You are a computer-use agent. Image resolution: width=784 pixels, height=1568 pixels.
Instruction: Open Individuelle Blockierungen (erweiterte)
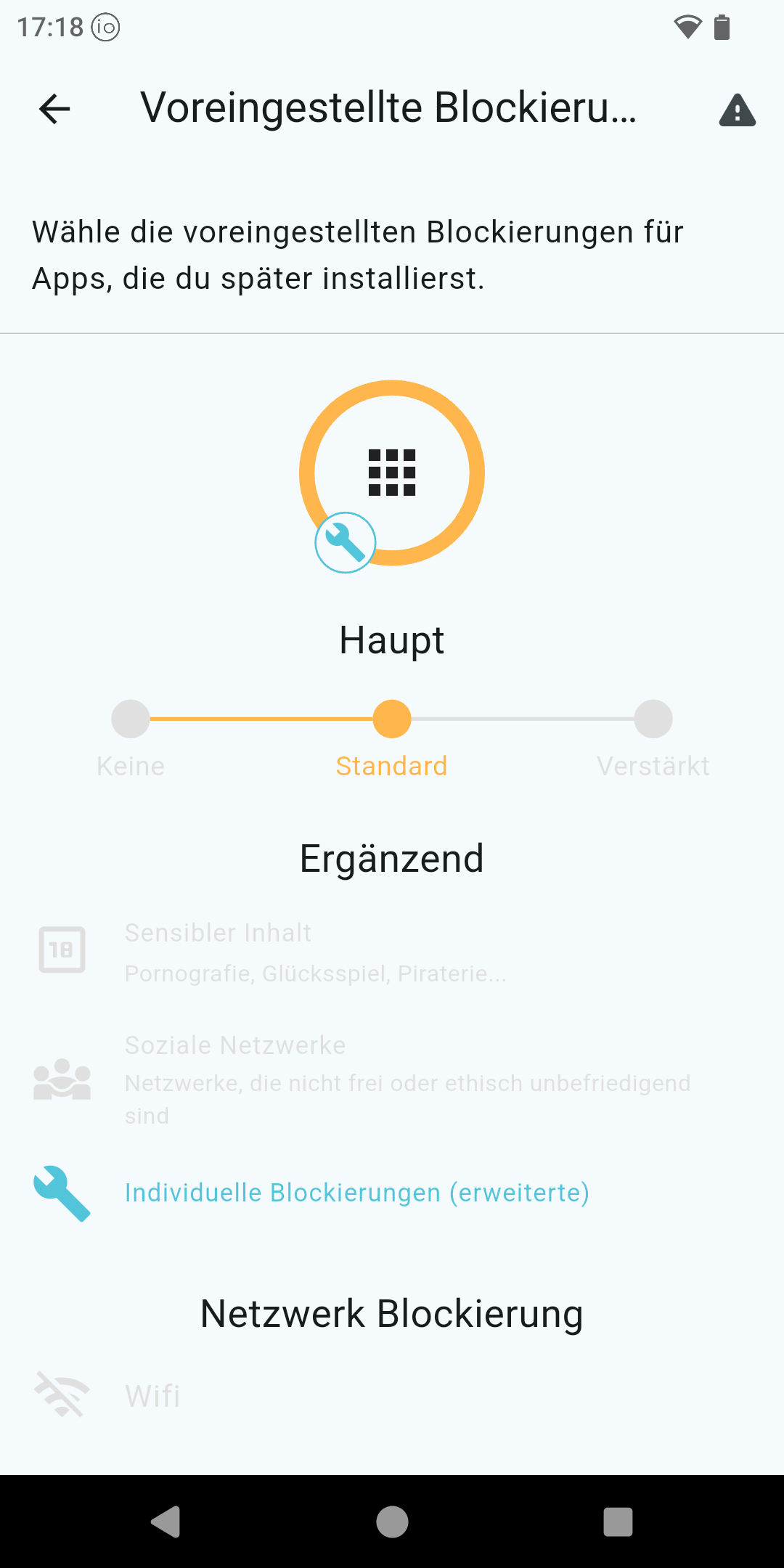[x=392, y=1193]
